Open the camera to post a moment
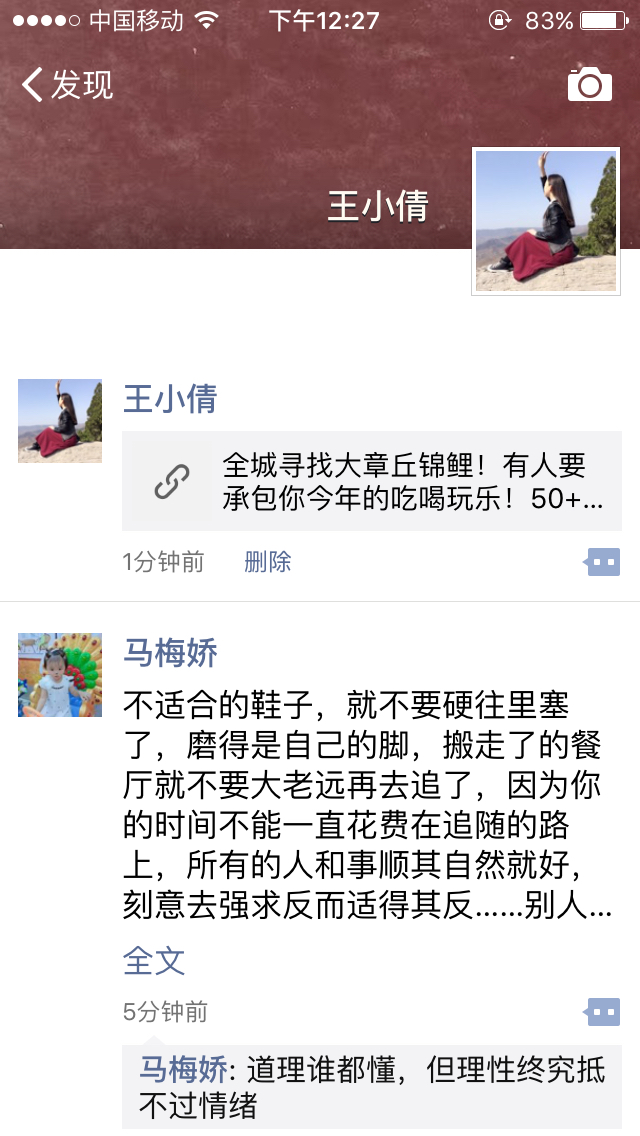Screen dimensions: 640x1136 pyautogui.click(x=589, y=85)
